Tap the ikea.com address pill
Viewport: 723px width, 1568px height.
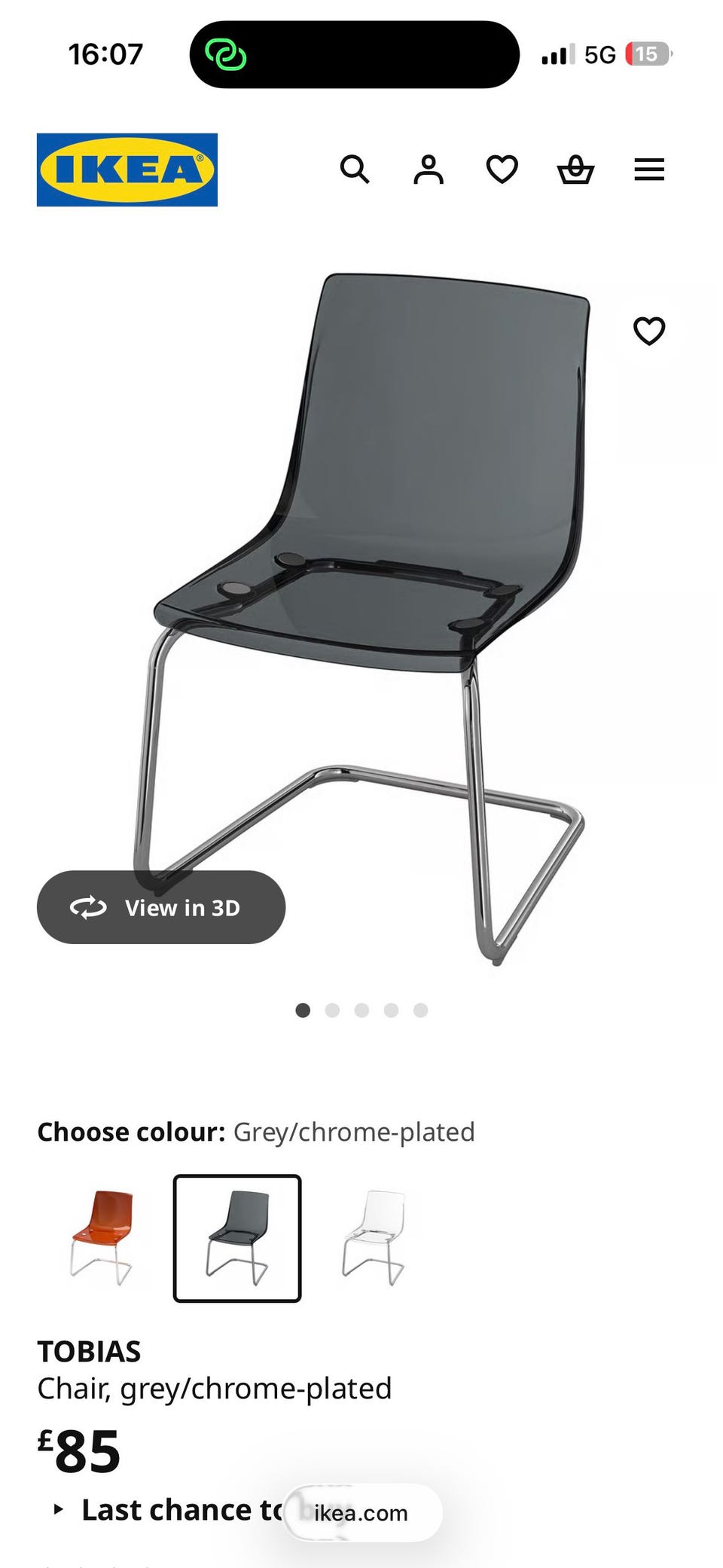click(x=362, y=1513)
